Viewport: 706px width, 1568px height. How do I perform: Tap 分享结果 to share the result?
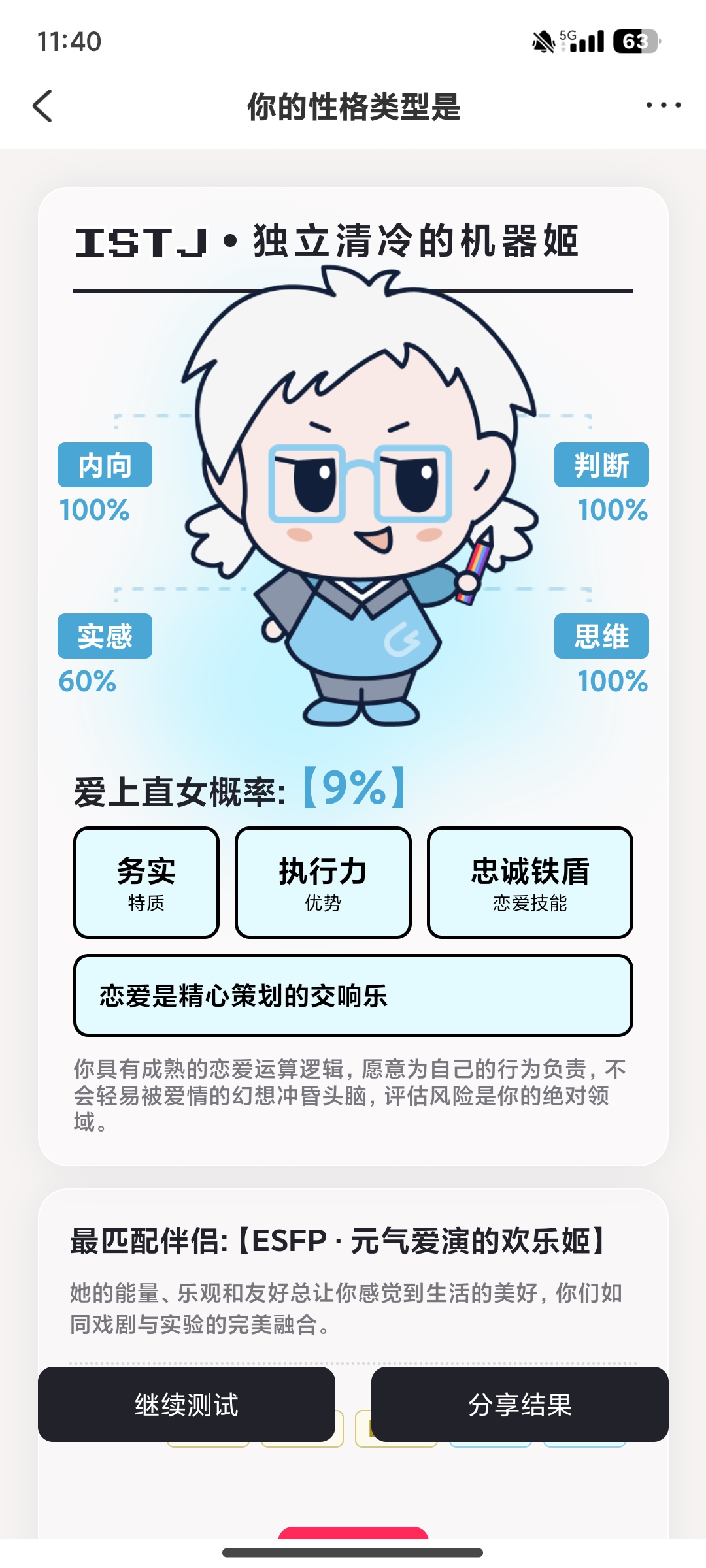520,1404
